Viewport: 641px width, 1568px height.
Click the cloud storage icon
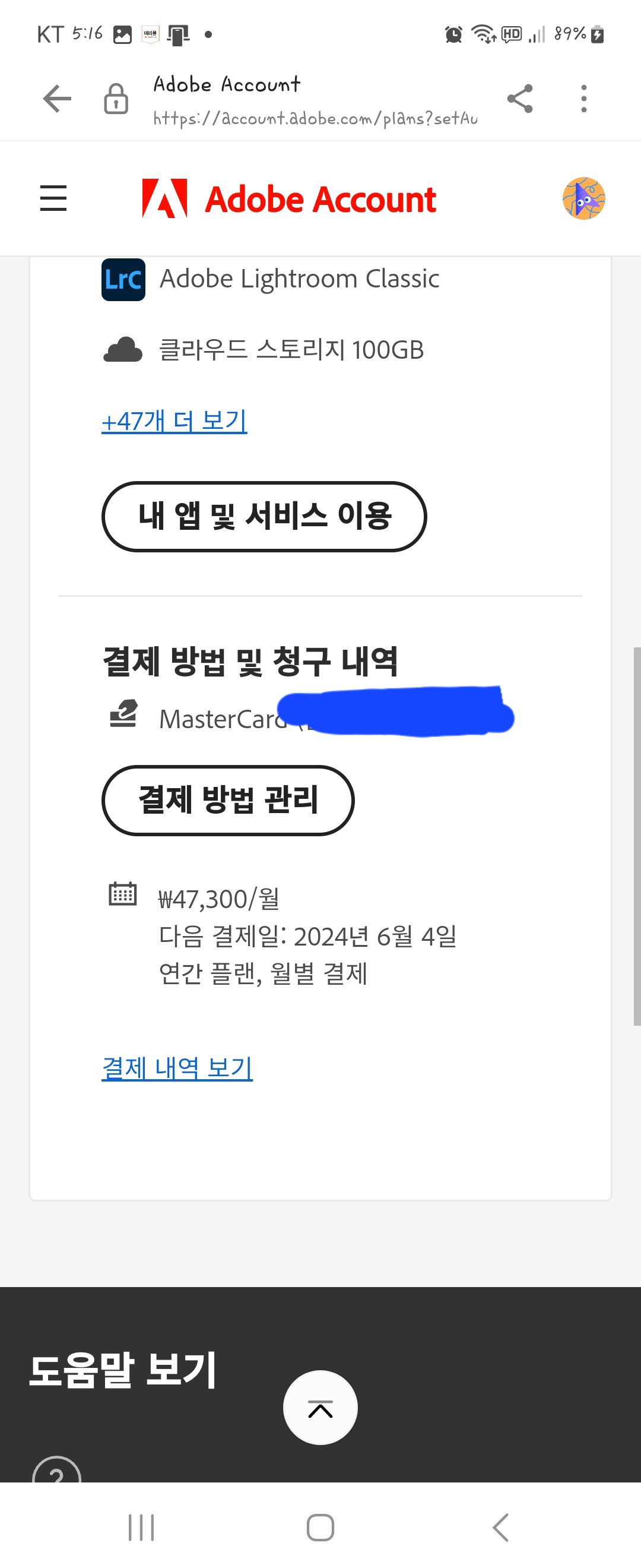122,349
